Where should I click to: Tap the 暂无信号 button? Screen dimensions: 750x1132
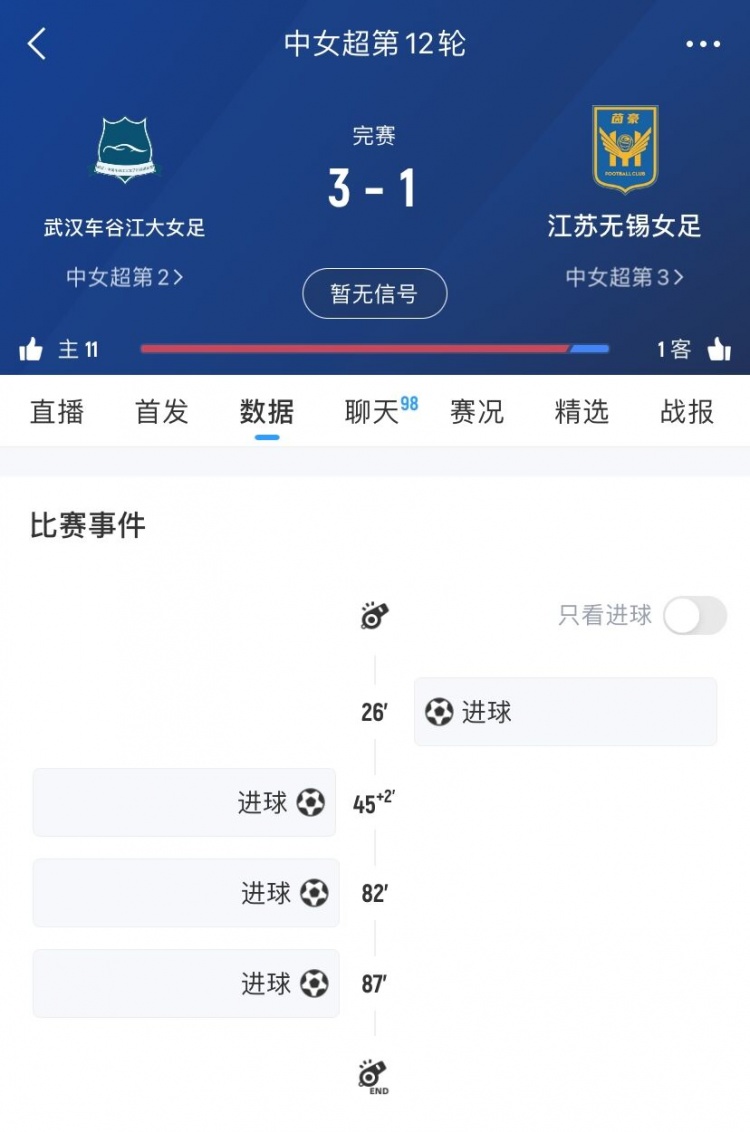375,293
